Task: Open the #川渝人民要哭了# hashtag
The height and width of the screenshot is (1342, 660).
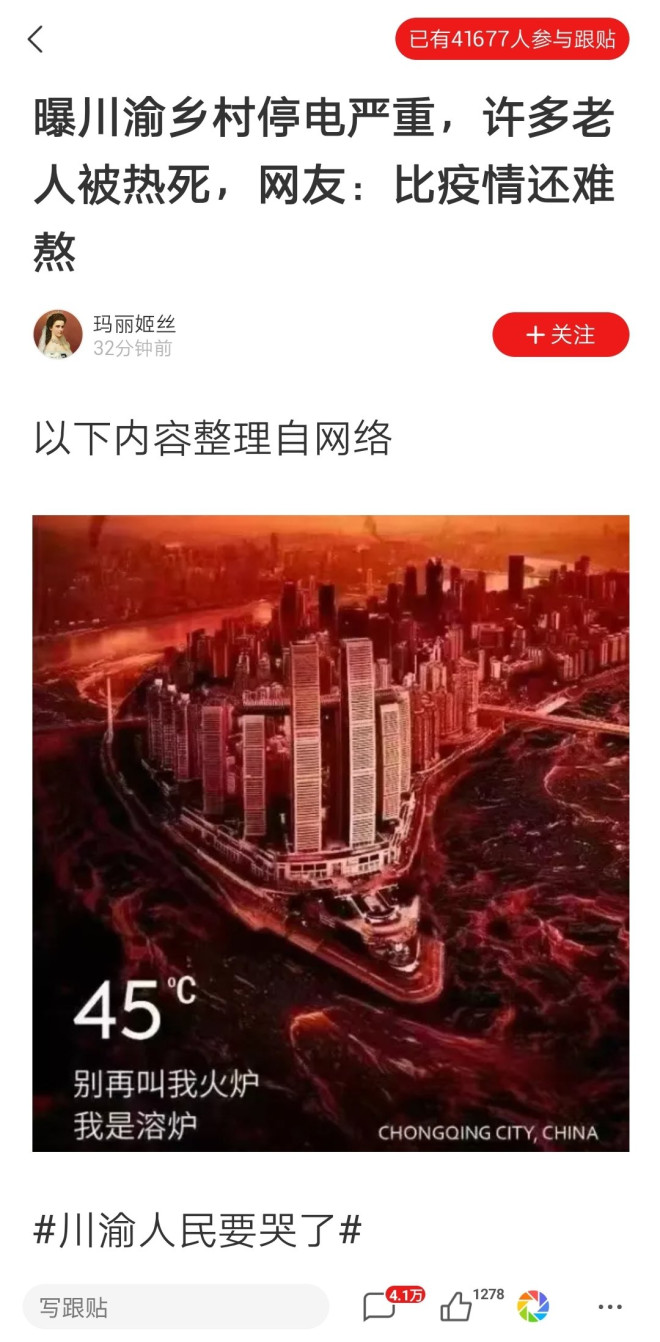Action: tap(197, 1230)
